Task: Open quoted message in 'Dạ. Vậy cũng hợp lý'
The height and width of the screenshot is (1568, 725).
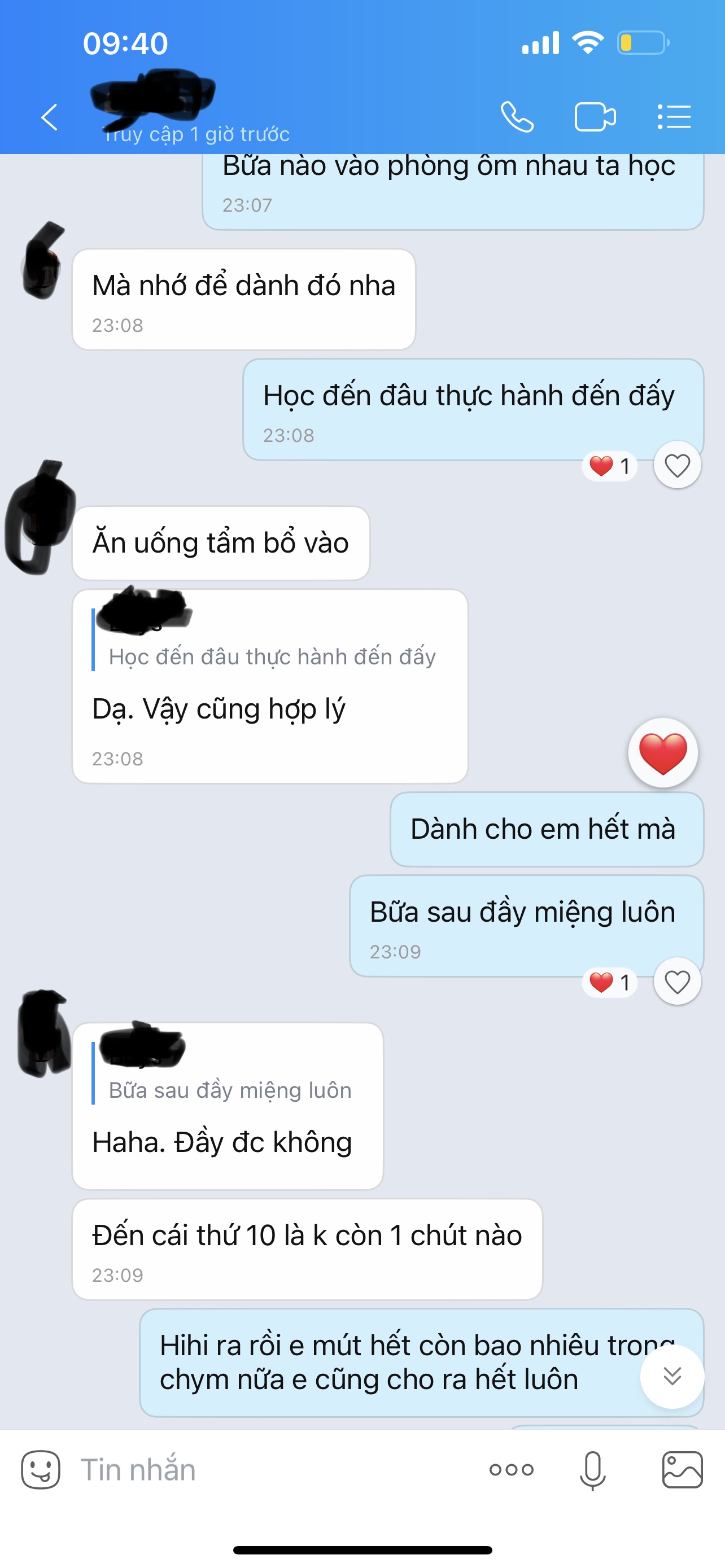Action: (272, 656)
